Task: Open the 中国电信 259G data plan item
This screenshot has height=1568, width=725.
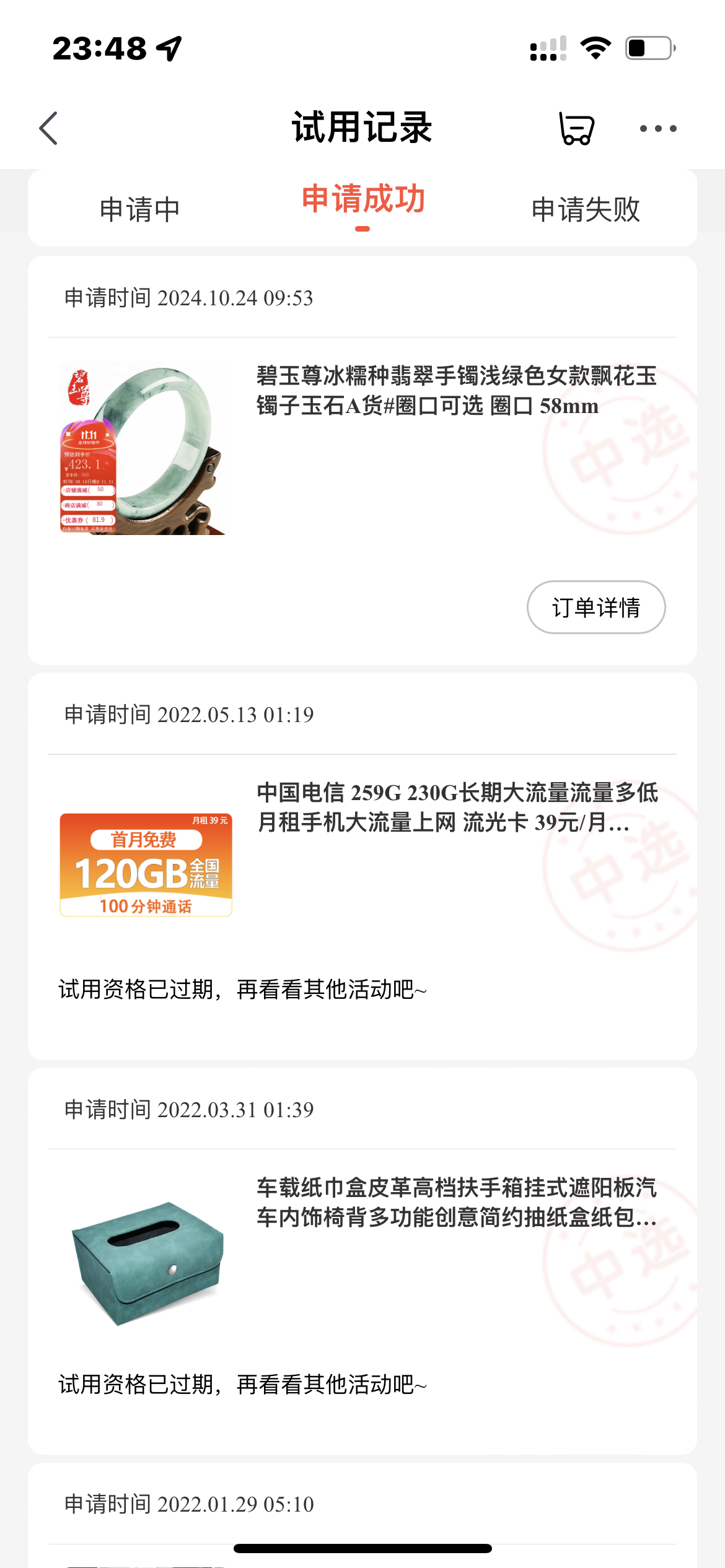Action: coord(456,808)
